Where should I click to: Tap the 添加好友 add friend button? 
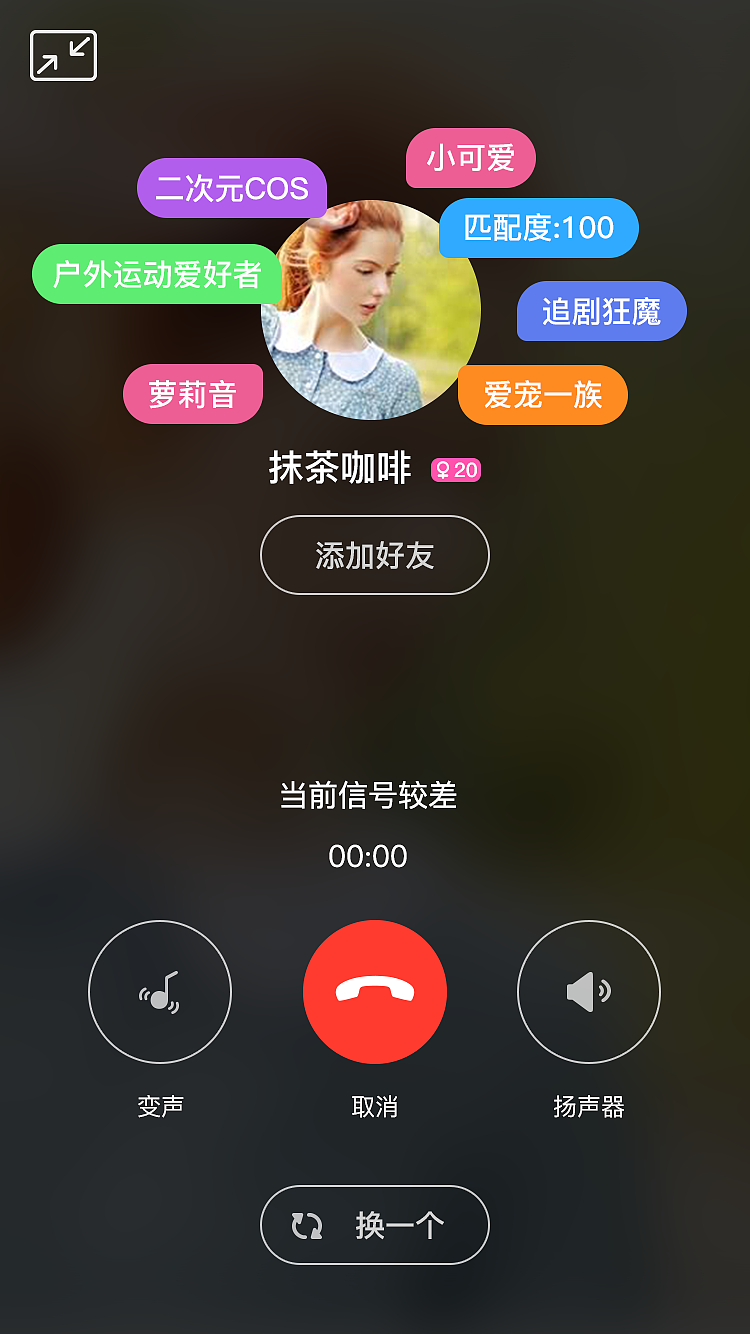point(374,555)
